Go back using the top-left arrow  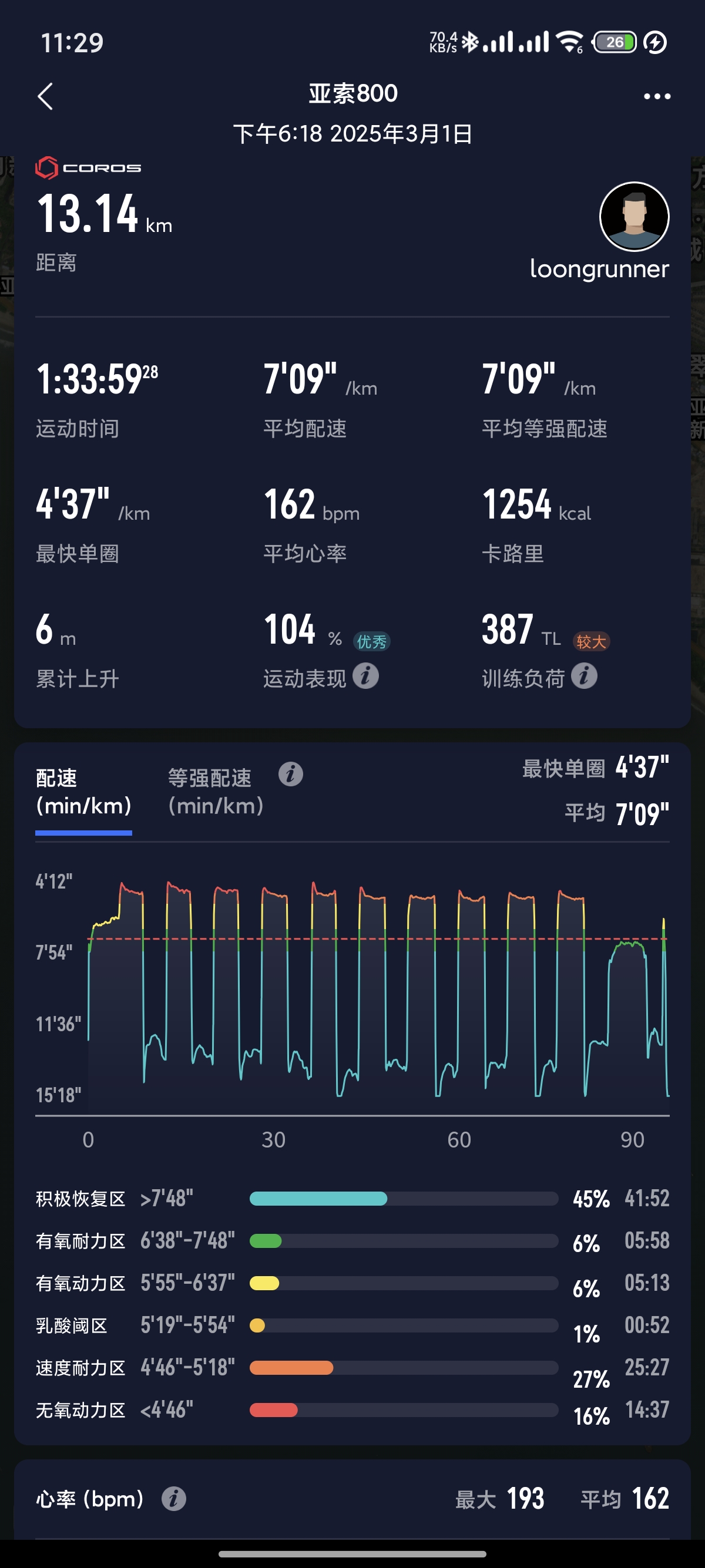pos(46,96)
